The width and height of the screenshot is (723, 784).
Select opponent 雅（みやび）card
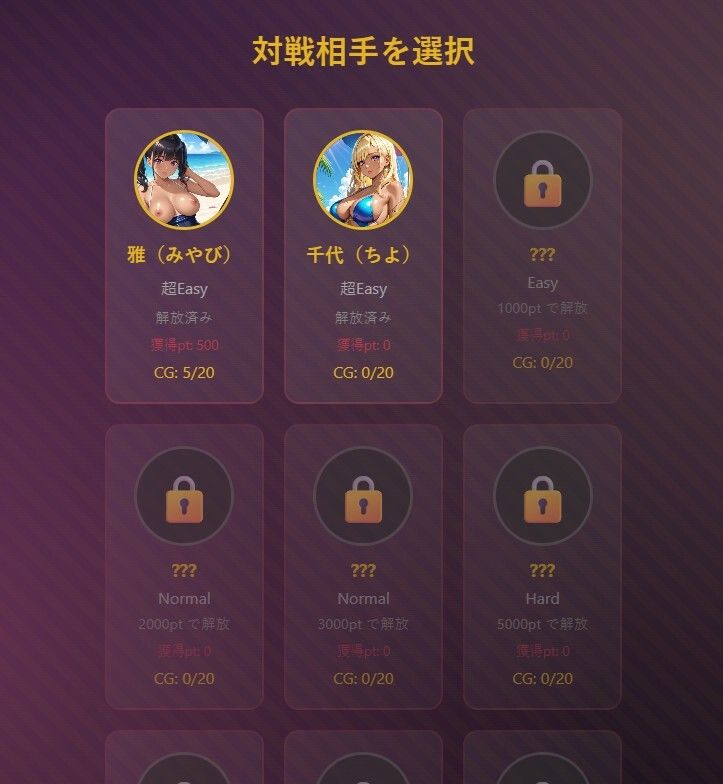pyautogui.click(x=184, y=255)
